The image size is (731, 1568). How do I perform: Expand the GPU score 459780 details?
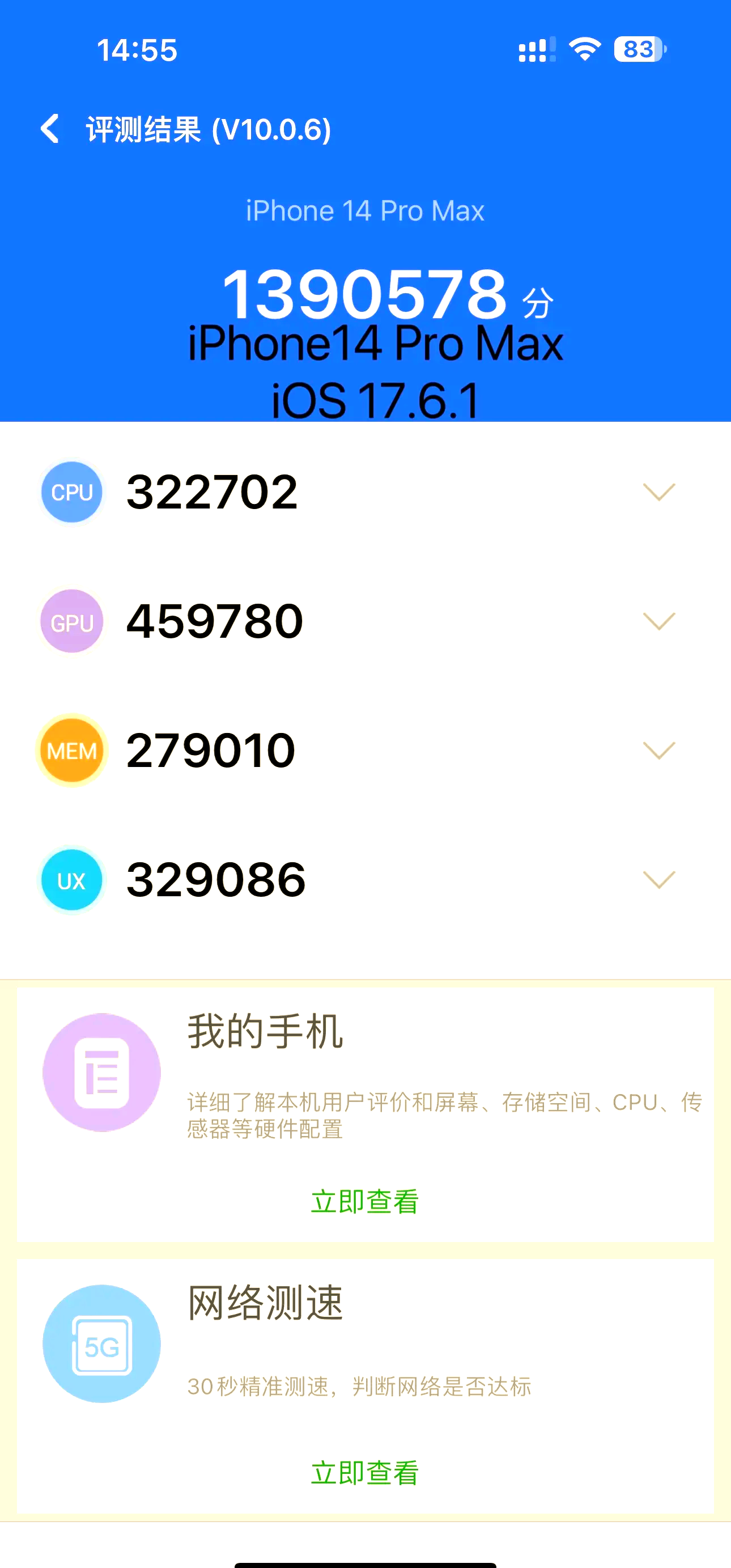pyautogui.click(x=658, y=621)
